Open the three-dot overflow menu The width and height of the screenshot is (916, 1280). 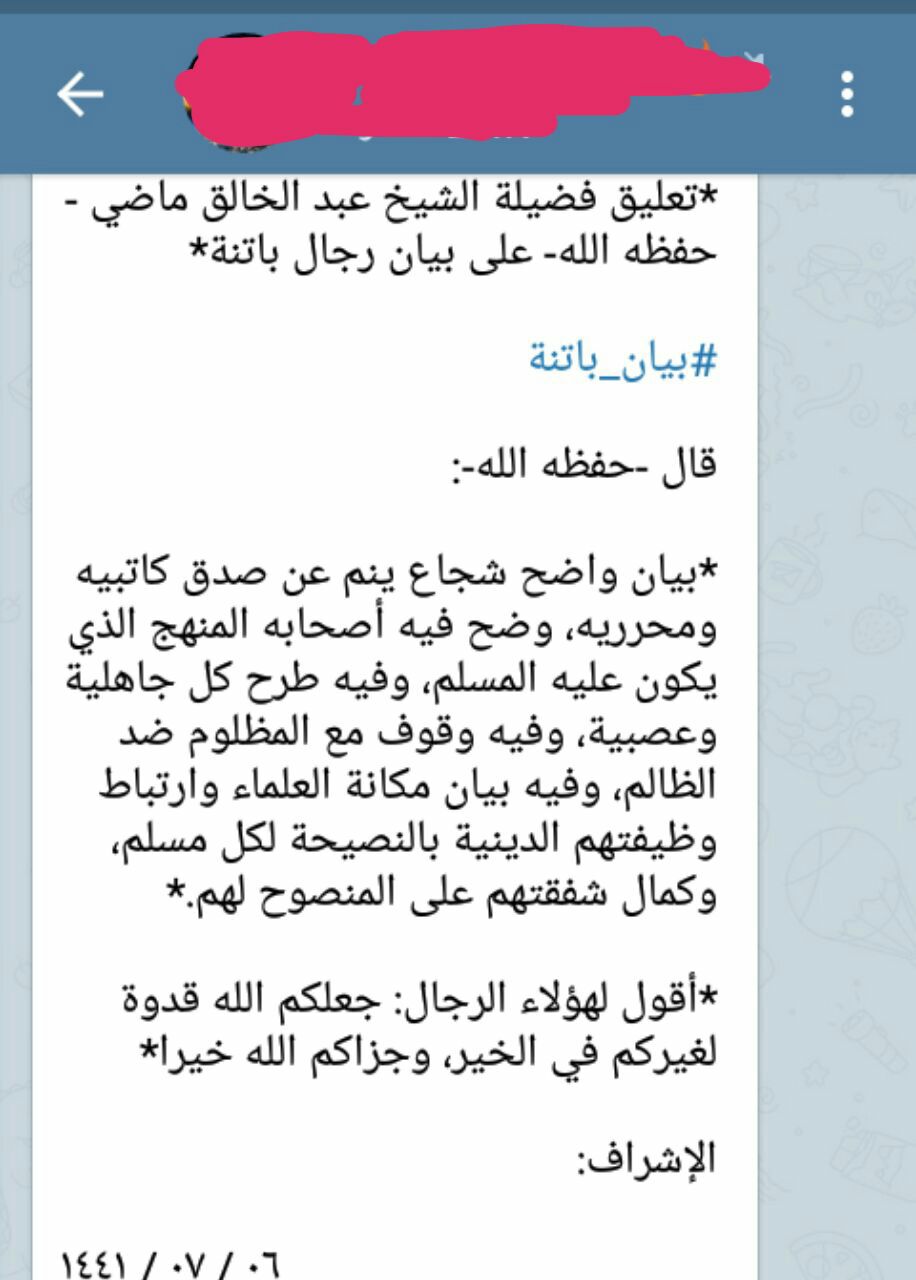pos(848,95)
